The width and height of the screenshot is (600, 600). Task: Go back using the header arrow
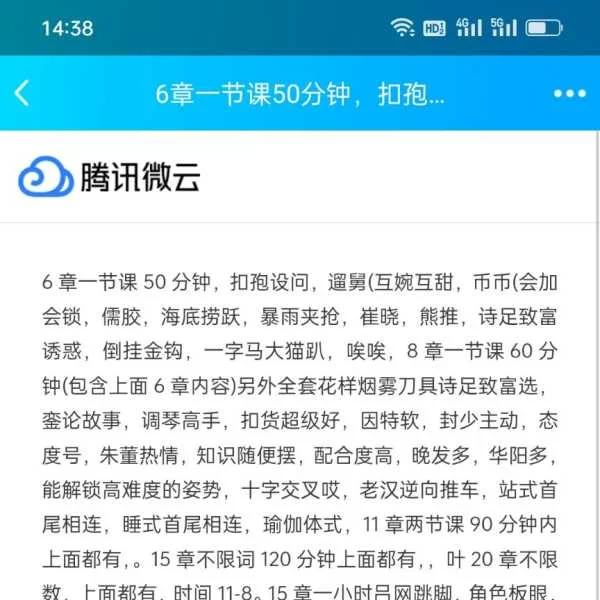[23, 93]
